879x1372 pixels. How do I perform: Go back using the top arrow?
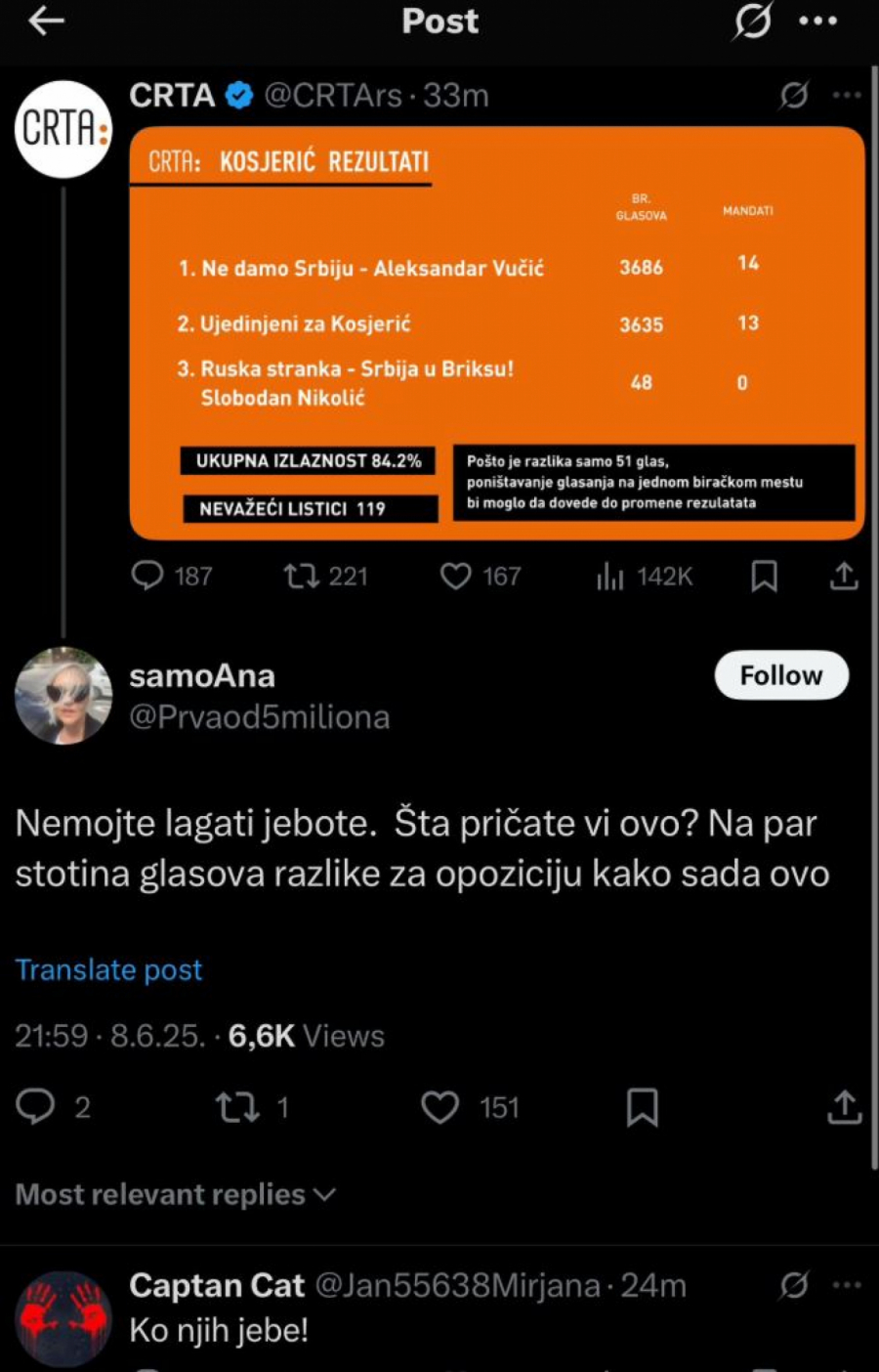coord(46,21)
